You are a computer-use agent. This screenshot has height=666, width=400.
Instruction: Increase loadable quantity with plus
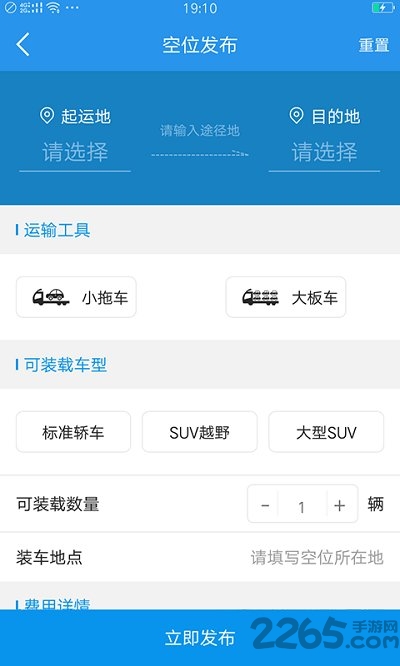(340, 505)
